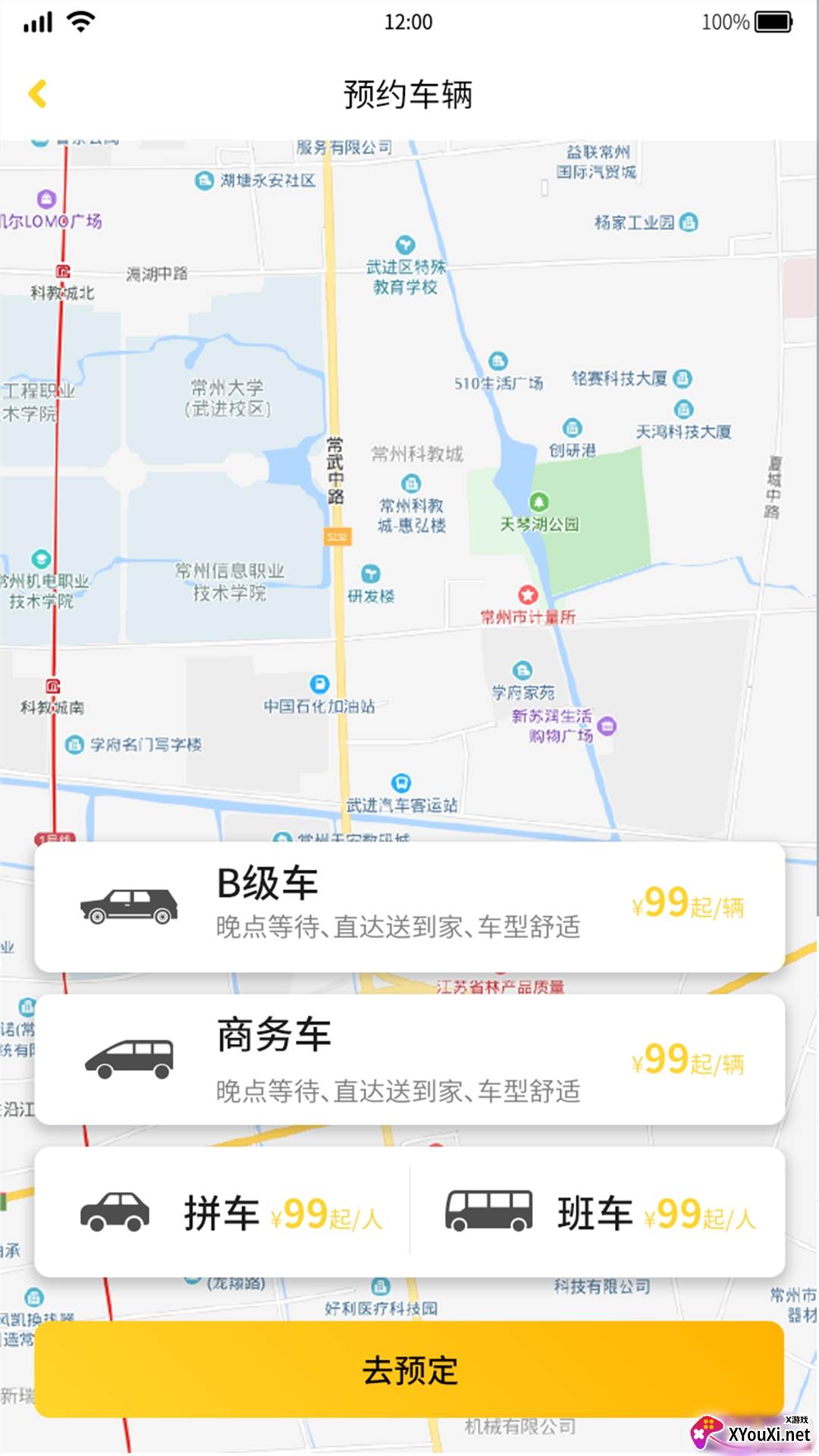Select the 商务车 van icon
This screenshot has width=819, height=1456.
[x=129, y=1059]
